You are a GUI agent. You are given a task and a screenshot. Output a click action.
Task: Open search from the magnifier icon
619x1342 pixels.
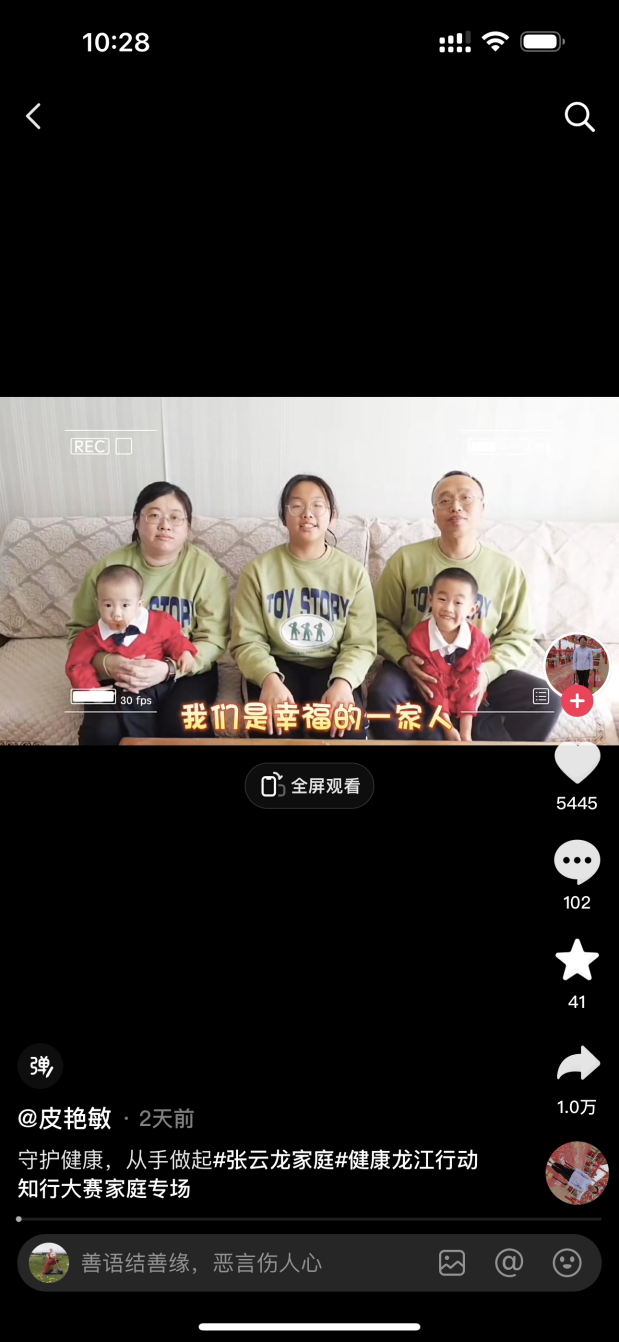[579, 117]
